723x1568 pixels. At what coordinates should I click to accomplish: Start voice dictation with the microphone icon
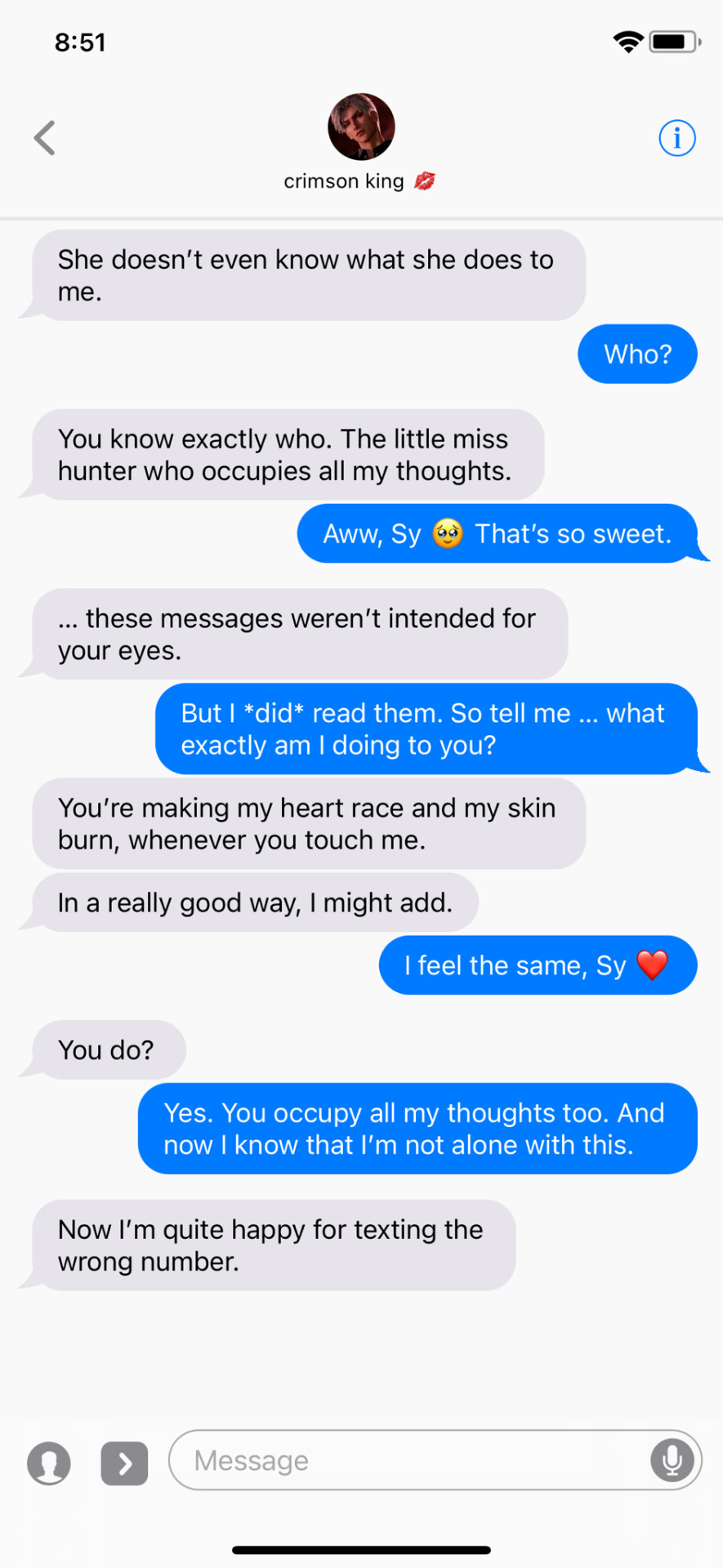click(x=672, y=1459)
